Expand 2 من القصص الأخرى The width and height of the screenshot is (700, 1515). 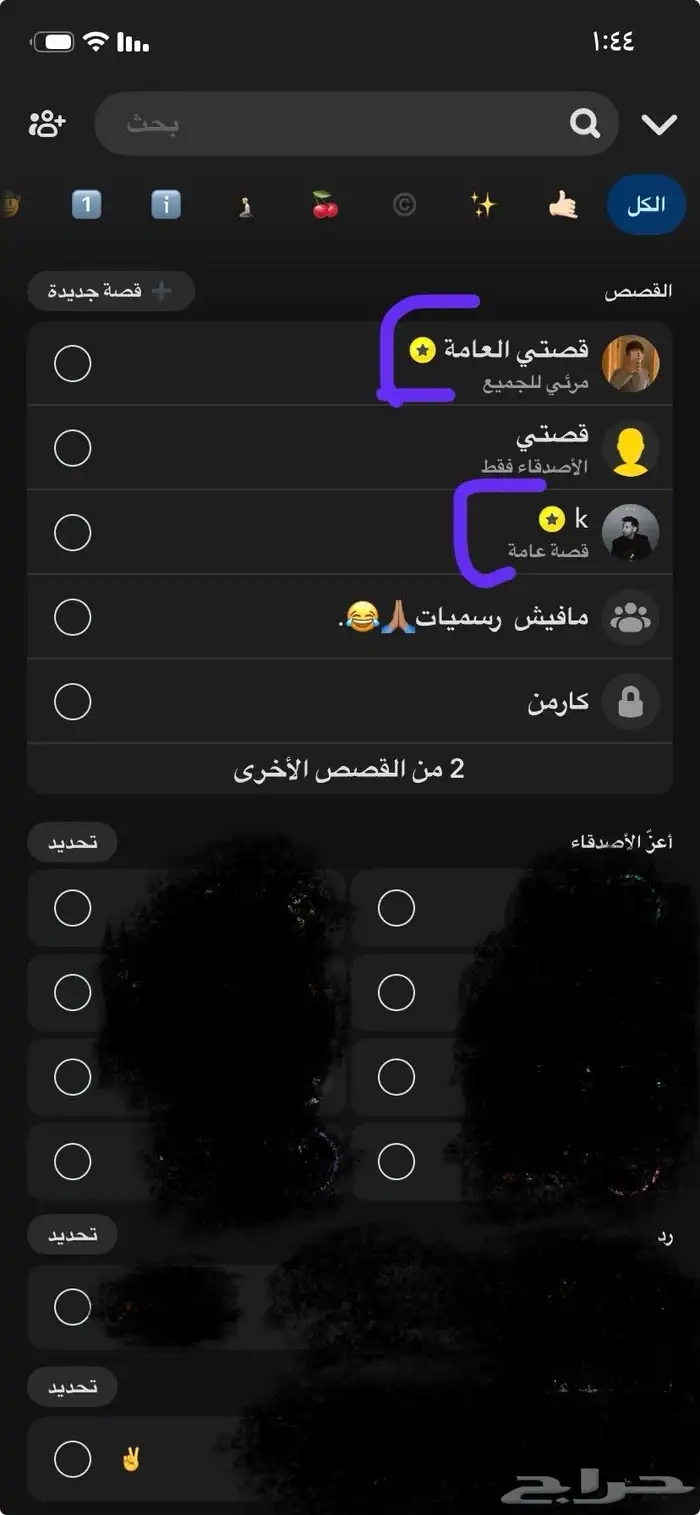tap(349, 770)
